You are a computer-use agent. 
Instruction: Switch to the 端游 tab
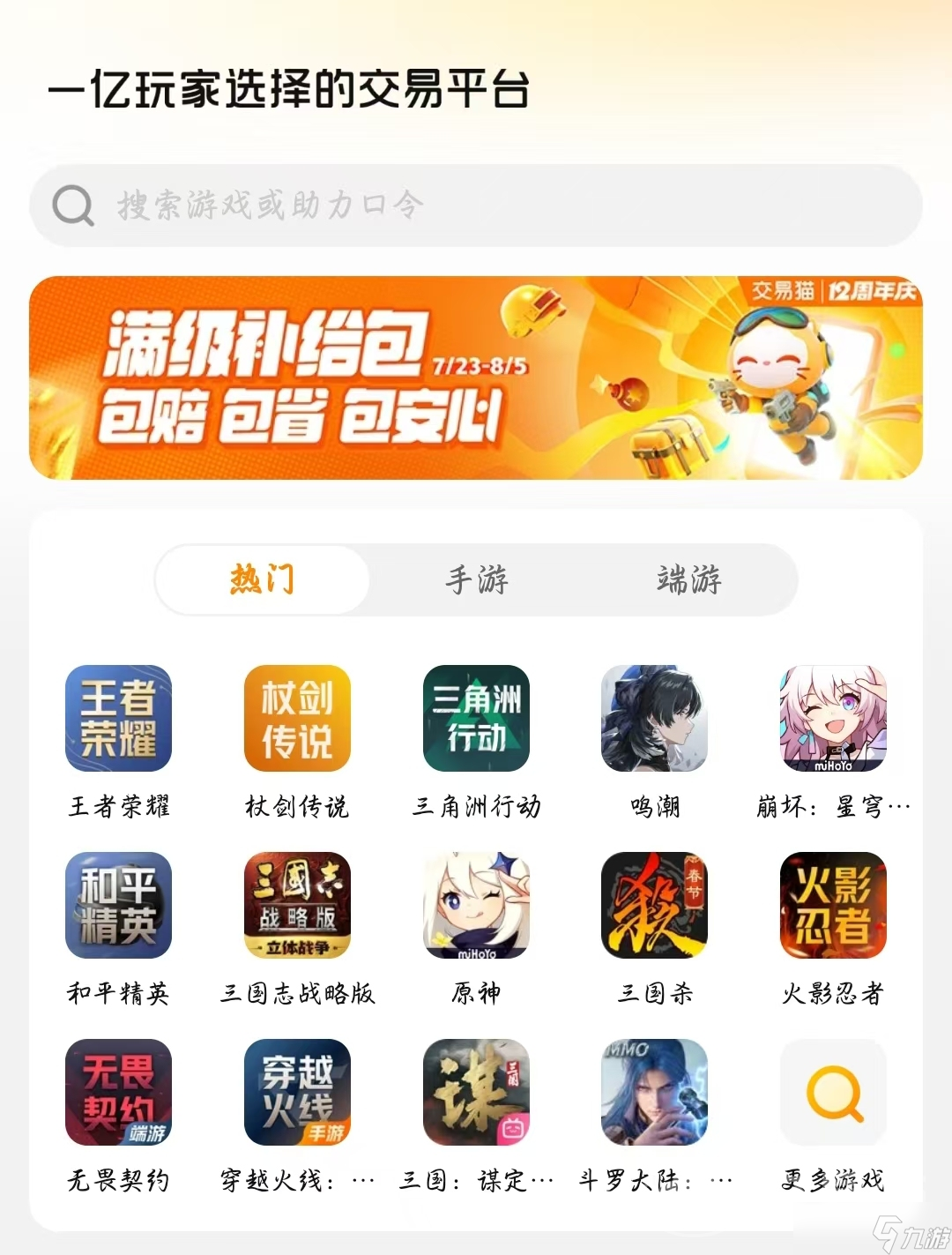tap(687, 579)
